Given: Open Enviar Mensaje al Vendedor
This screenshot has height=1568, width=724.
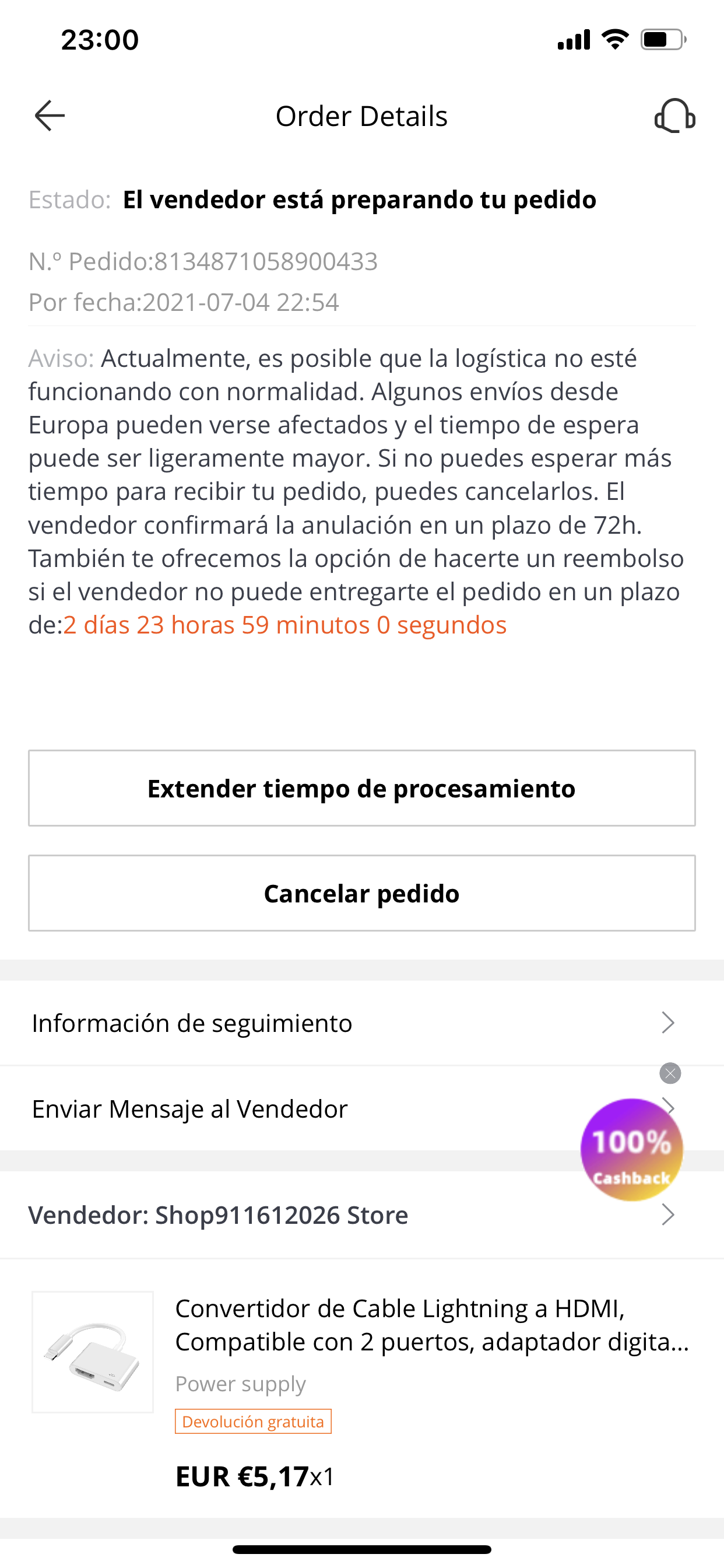Looking at the screenshot, I should 362,1108.
